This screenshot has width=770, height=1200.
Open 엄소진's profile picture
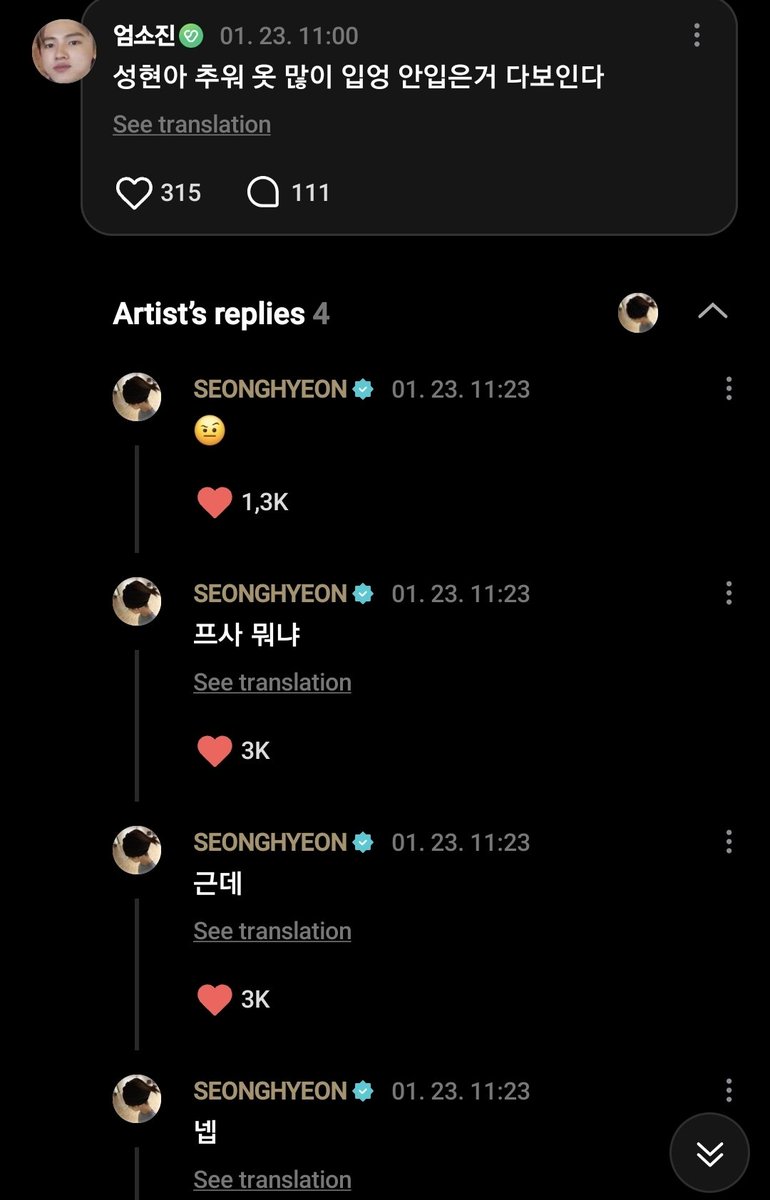(65, 51)
